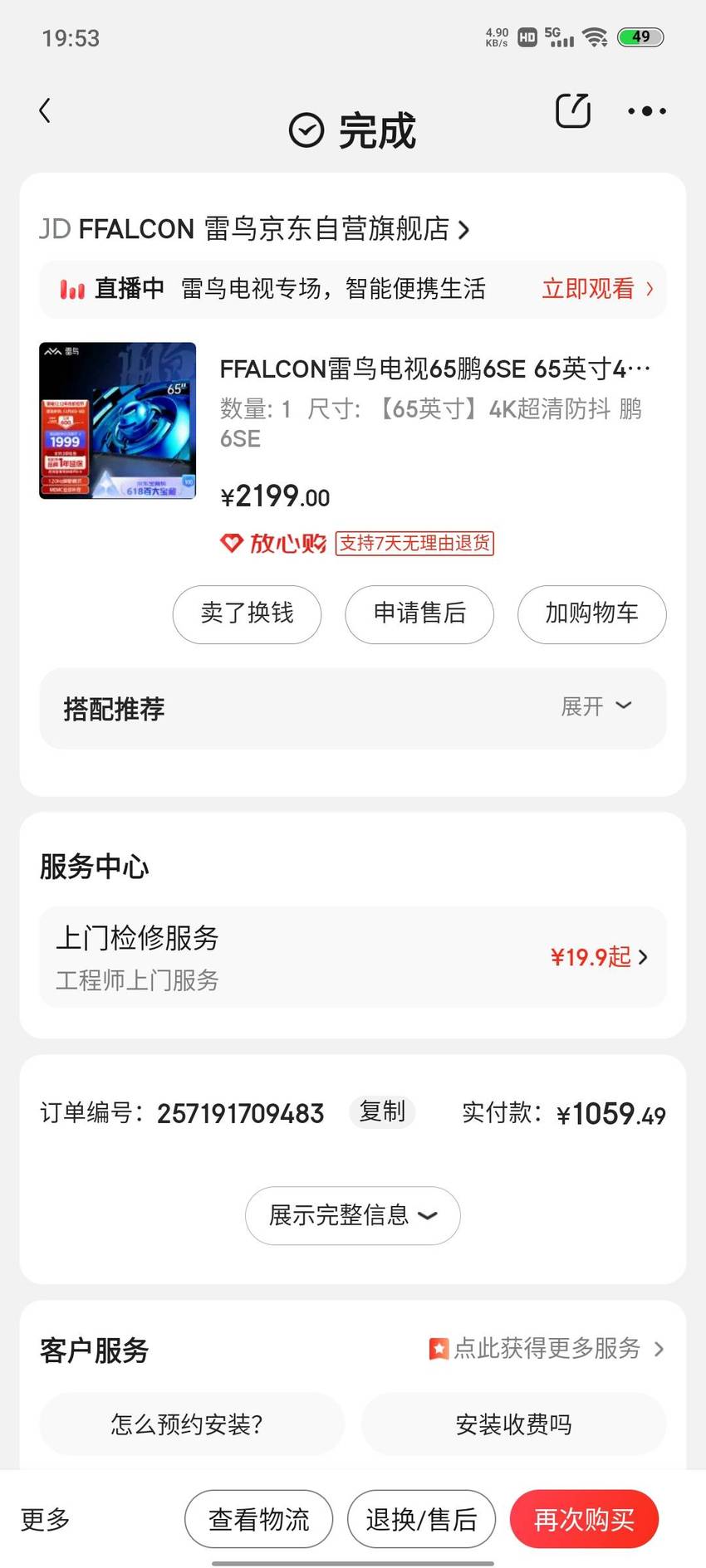Tap 查看物流 to track the shipment
The height and width of the screenshot is (1568, 706).
point(258,1519)
